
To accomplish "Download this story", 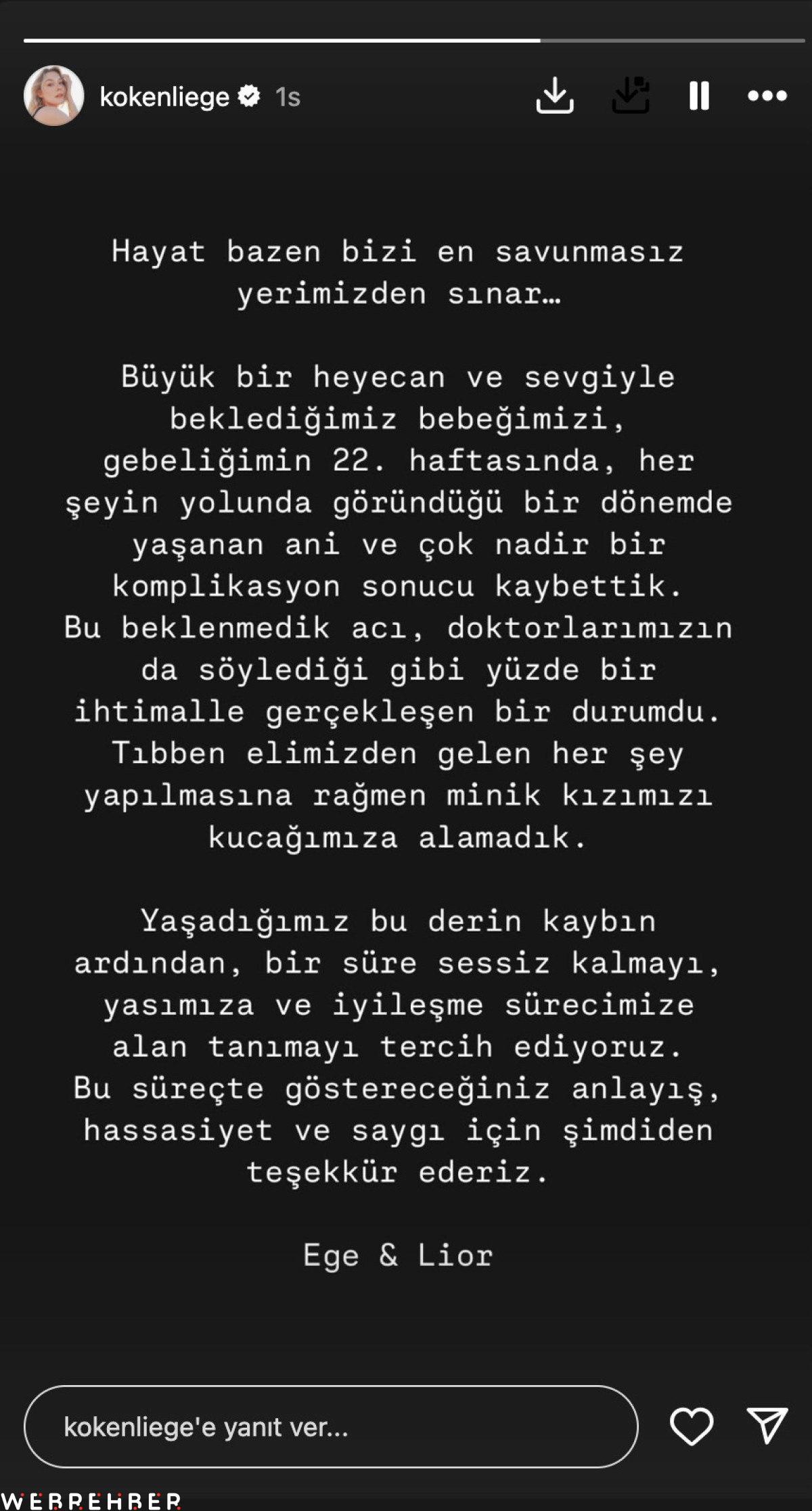I will coord(555,95).
